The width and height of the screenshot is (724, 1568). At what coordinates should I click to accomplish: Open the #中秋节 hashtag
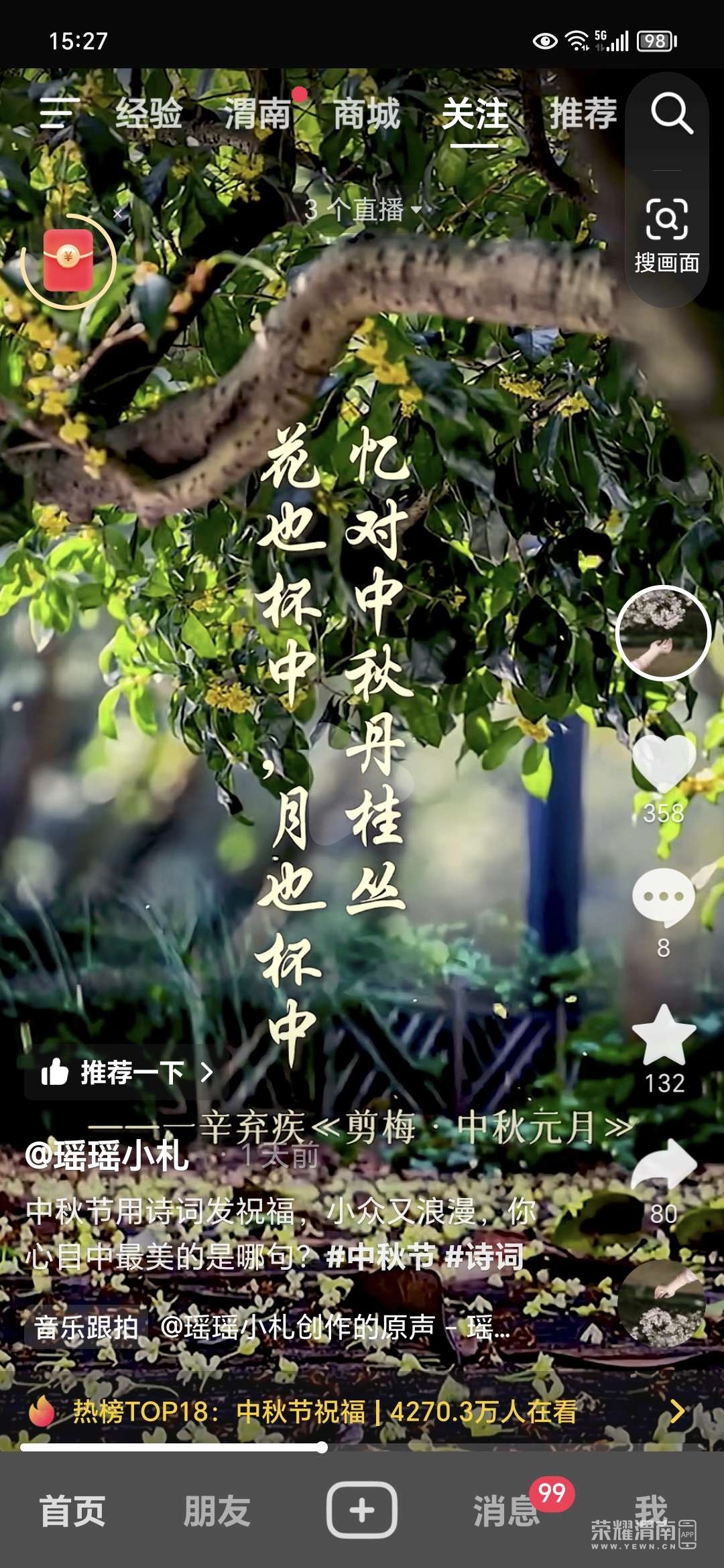point(379,1256)
